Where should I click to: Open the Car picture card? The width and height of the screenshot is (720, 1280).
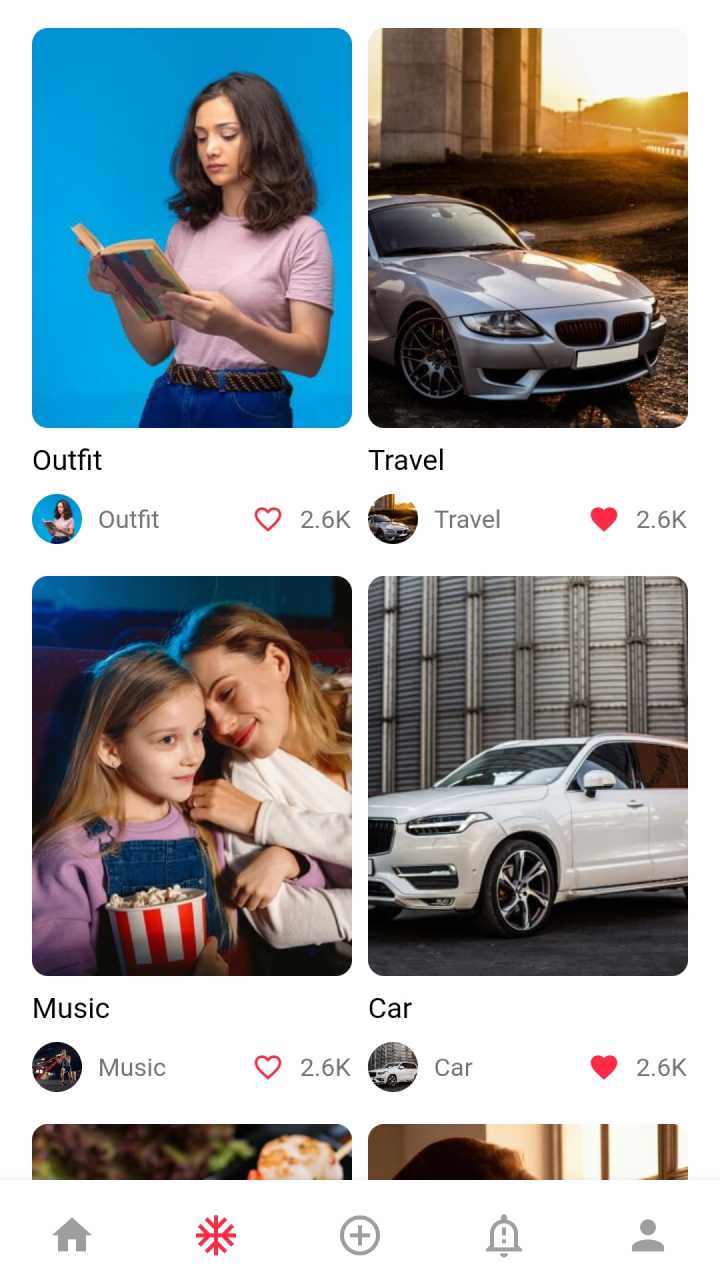(x=528, y=776)
